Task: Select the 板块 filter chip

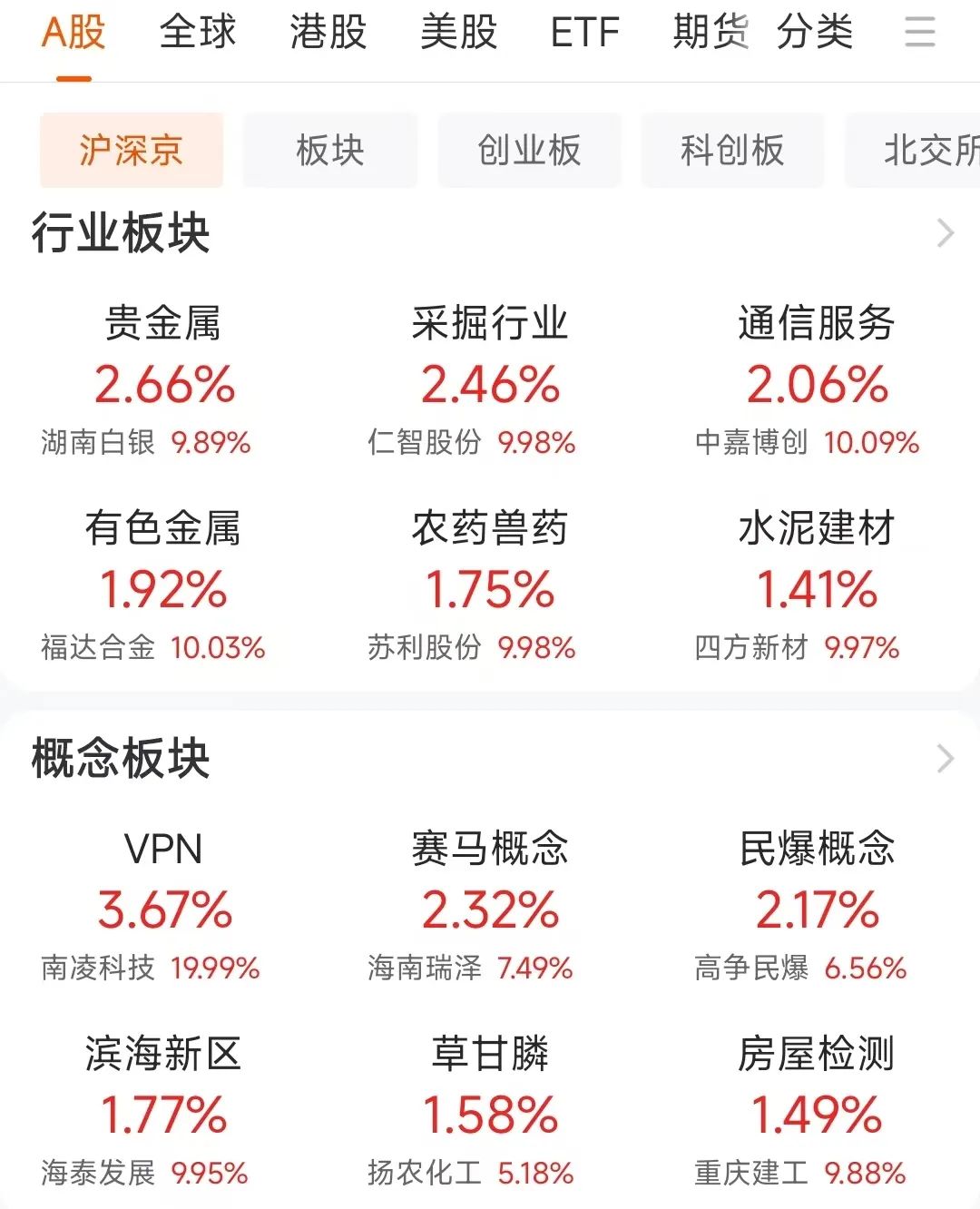Action: tap(330, 151)
